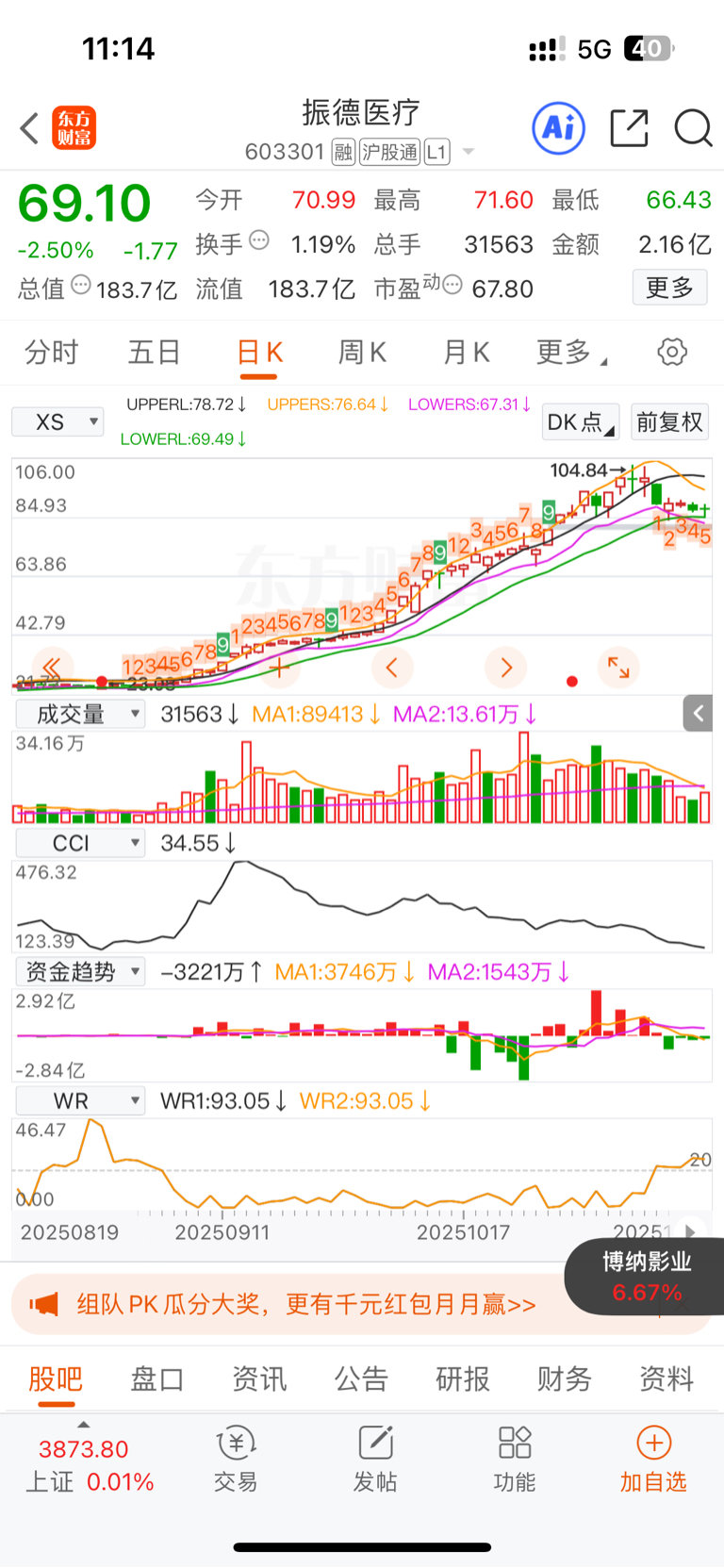Select the 月K chart tab
Viewport: 724px width, 1568px height.
pos(466,353)
